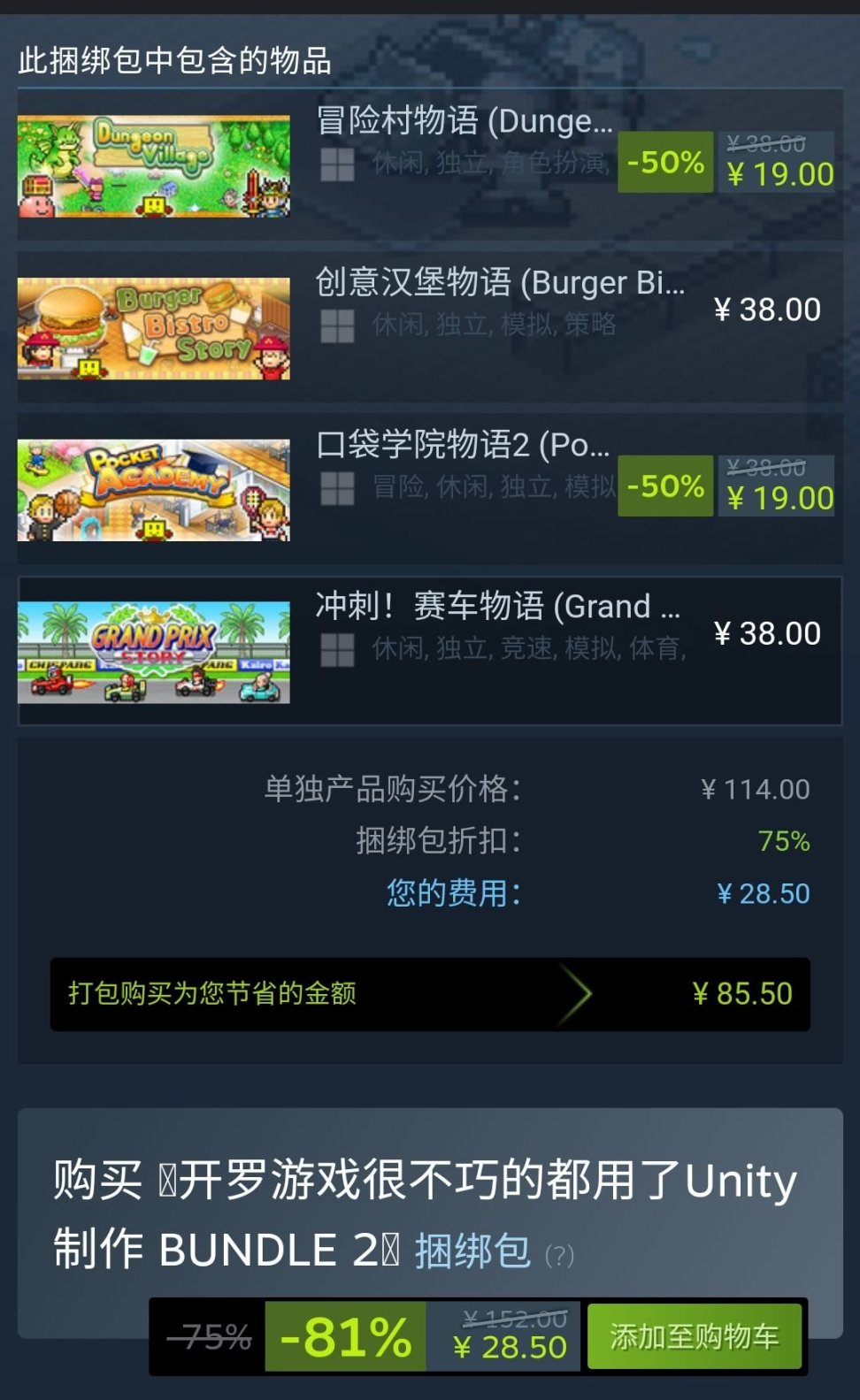This screenshot has width=860, height=1400.
Task: Open the 捆绑包 bundle link
Action: click(472, 1251)
